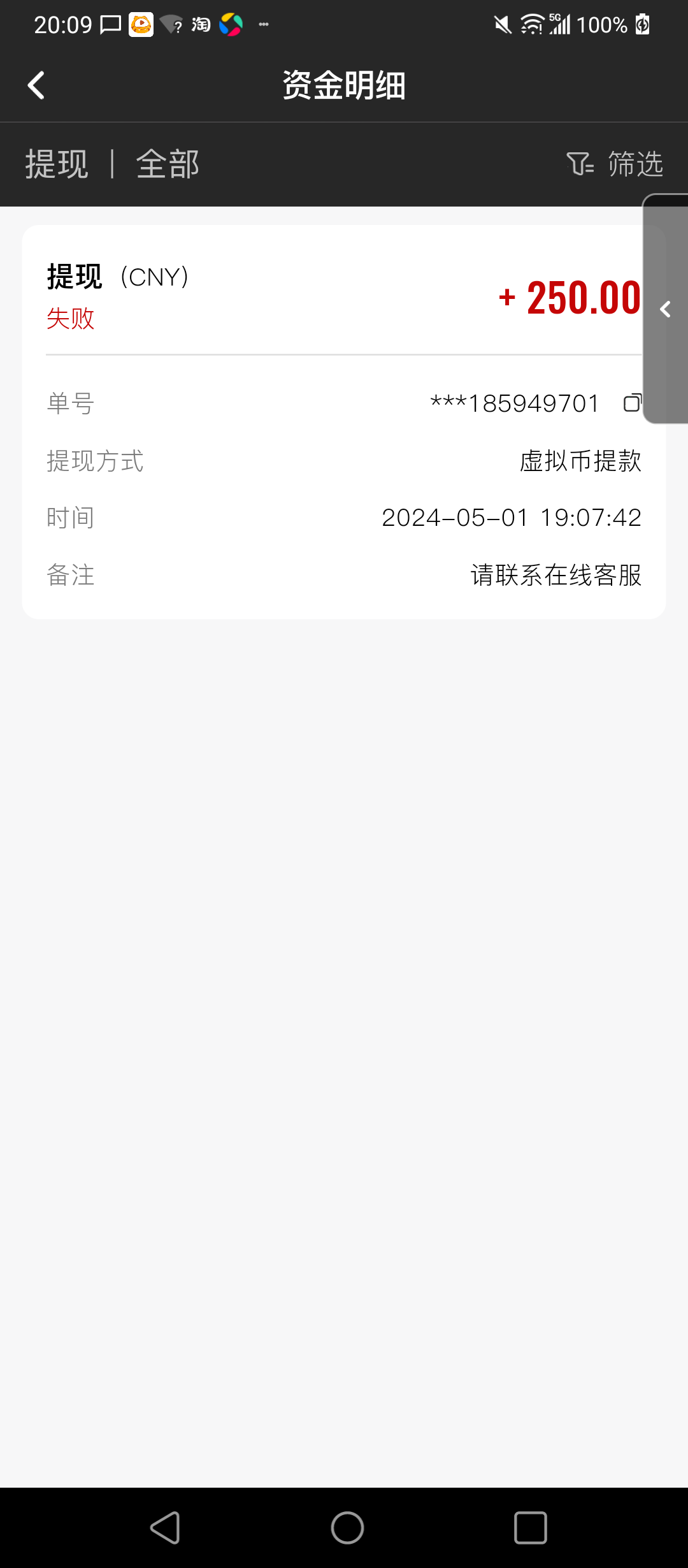Tap the masked order number ***185949701
Image resolution: width=688 pixels, height=1568 pixels.
[513, 403]
